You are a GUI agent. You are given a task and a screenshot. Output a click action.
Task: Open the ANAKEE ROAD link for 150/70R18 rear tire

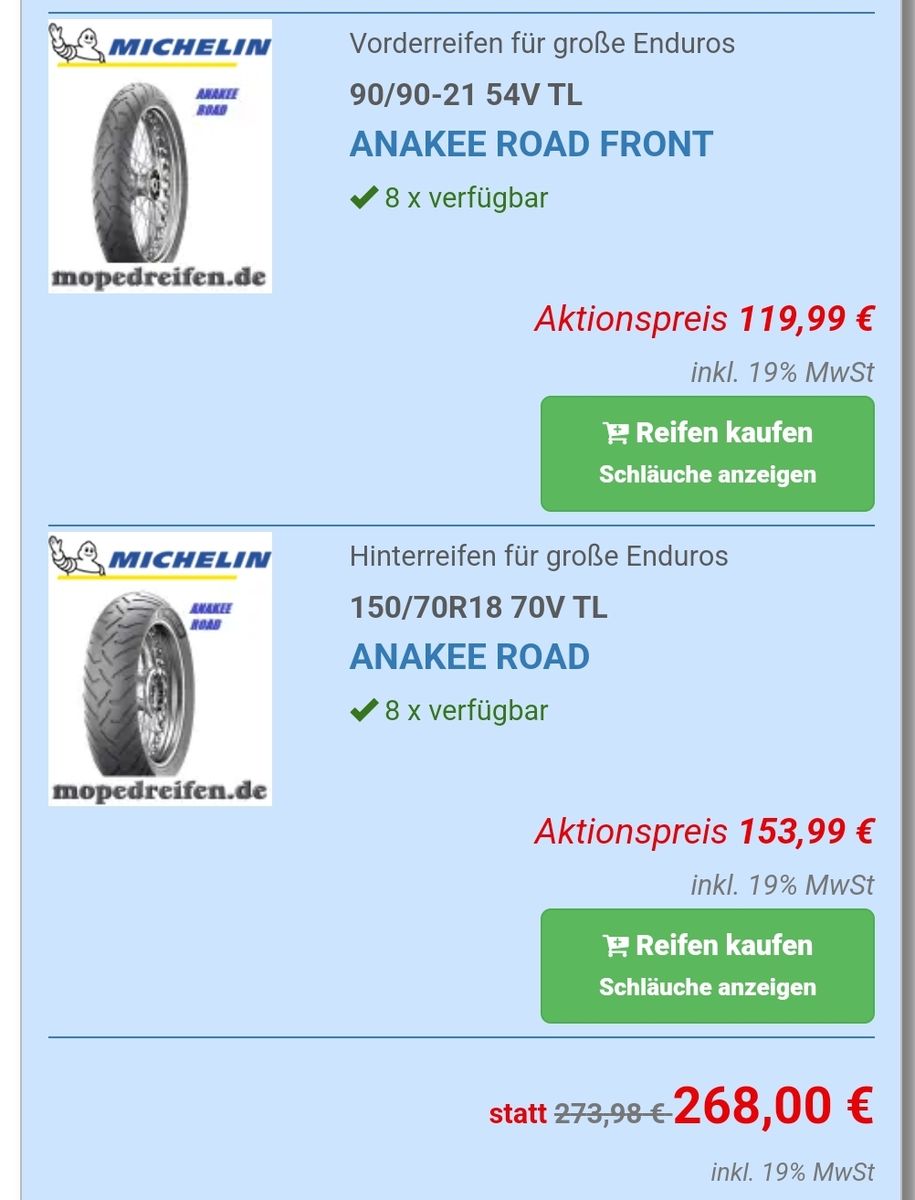tap(469, 657)
